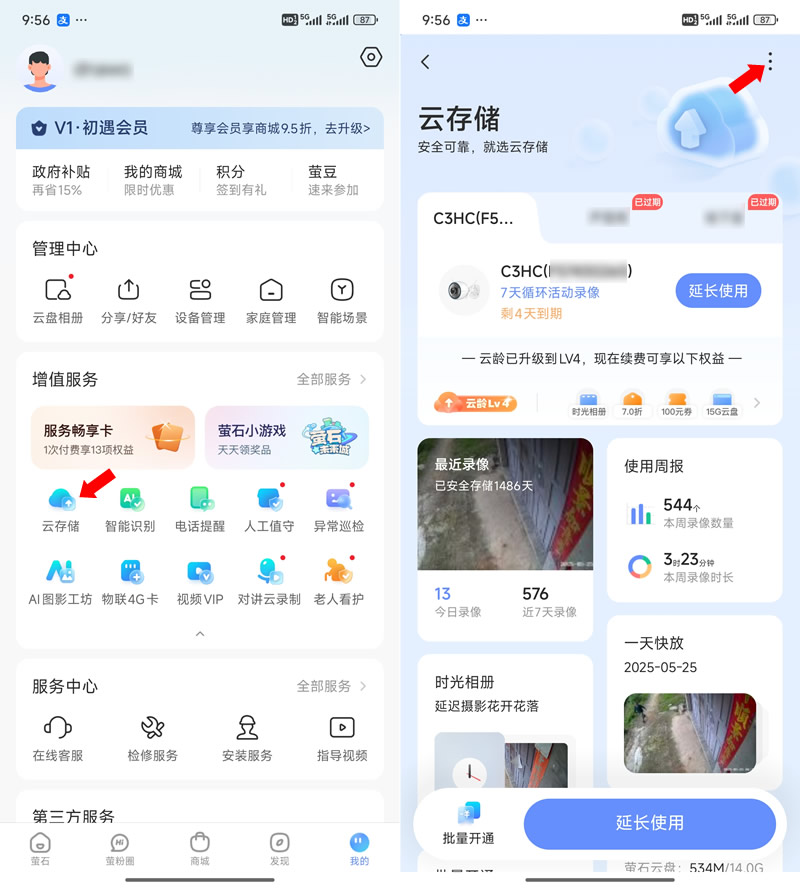The height and width of the screenshot is (888, 800).
Task: Open the 服务畅享卡 card
Action: pyautogui.click(x=113, y=437)
